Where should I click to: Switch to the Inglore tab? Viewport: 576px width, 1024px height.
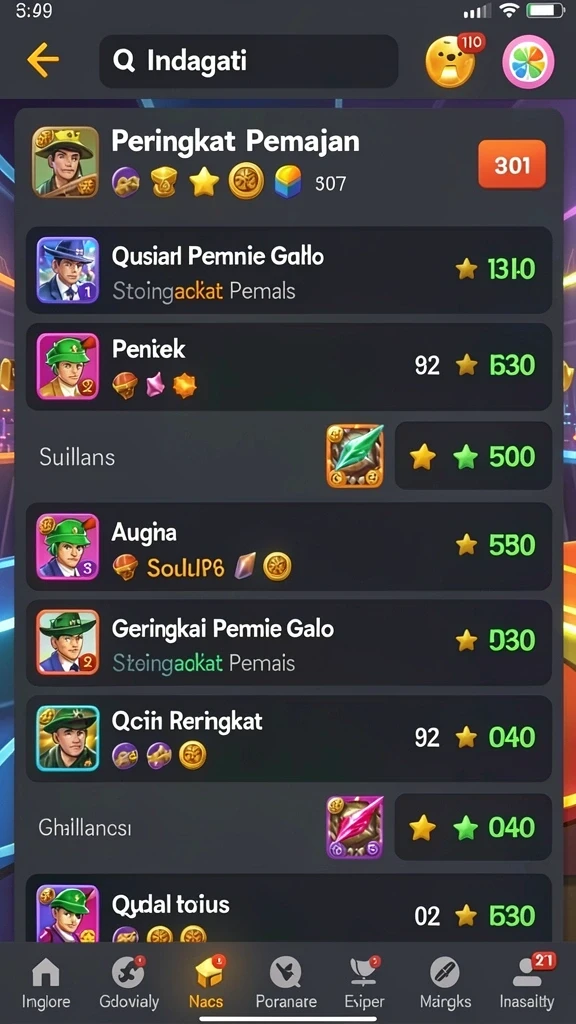(46, 983)
